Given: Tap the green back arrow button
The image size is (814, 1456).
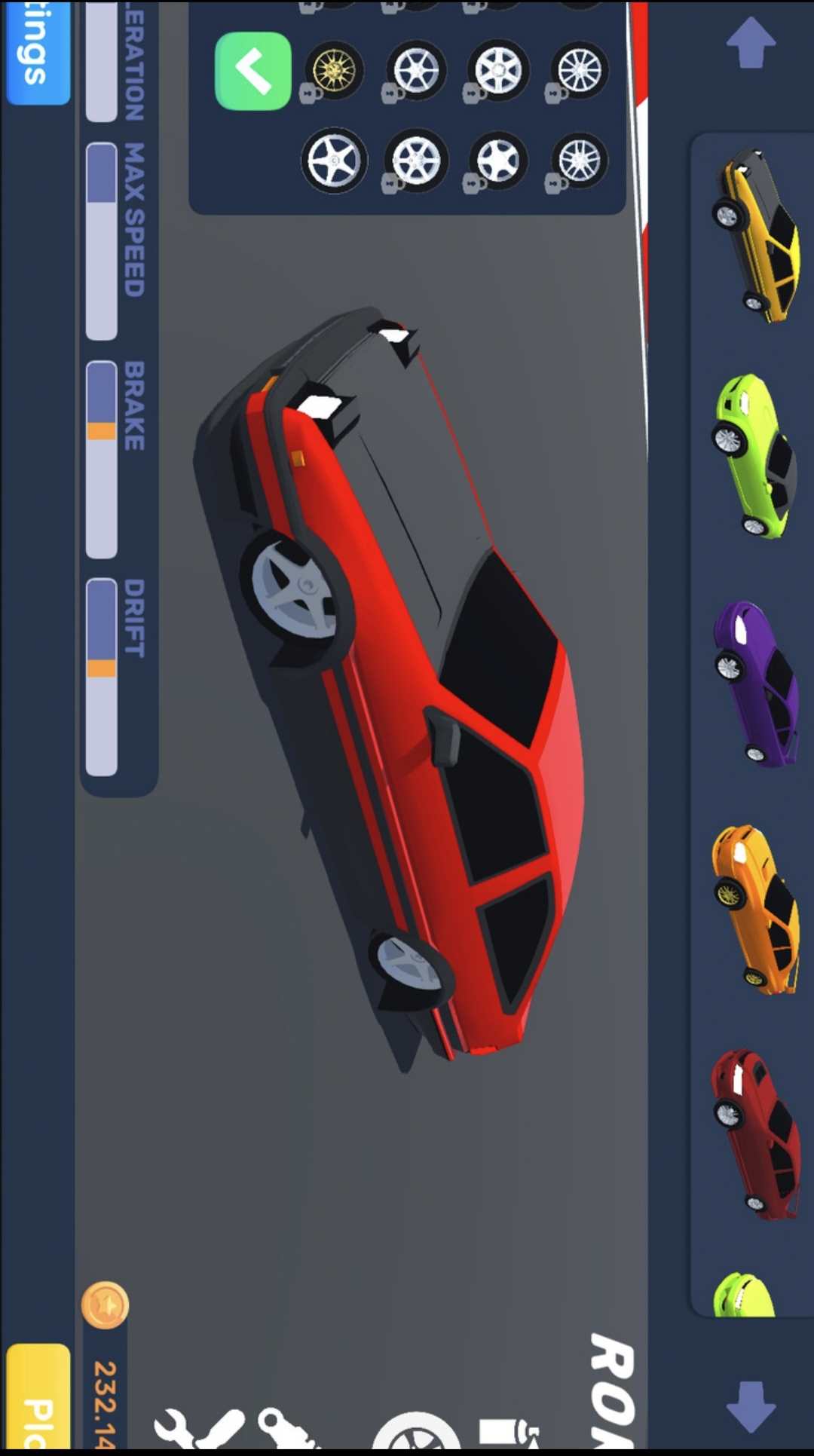Looking at the screenshot, I should 252,71.
